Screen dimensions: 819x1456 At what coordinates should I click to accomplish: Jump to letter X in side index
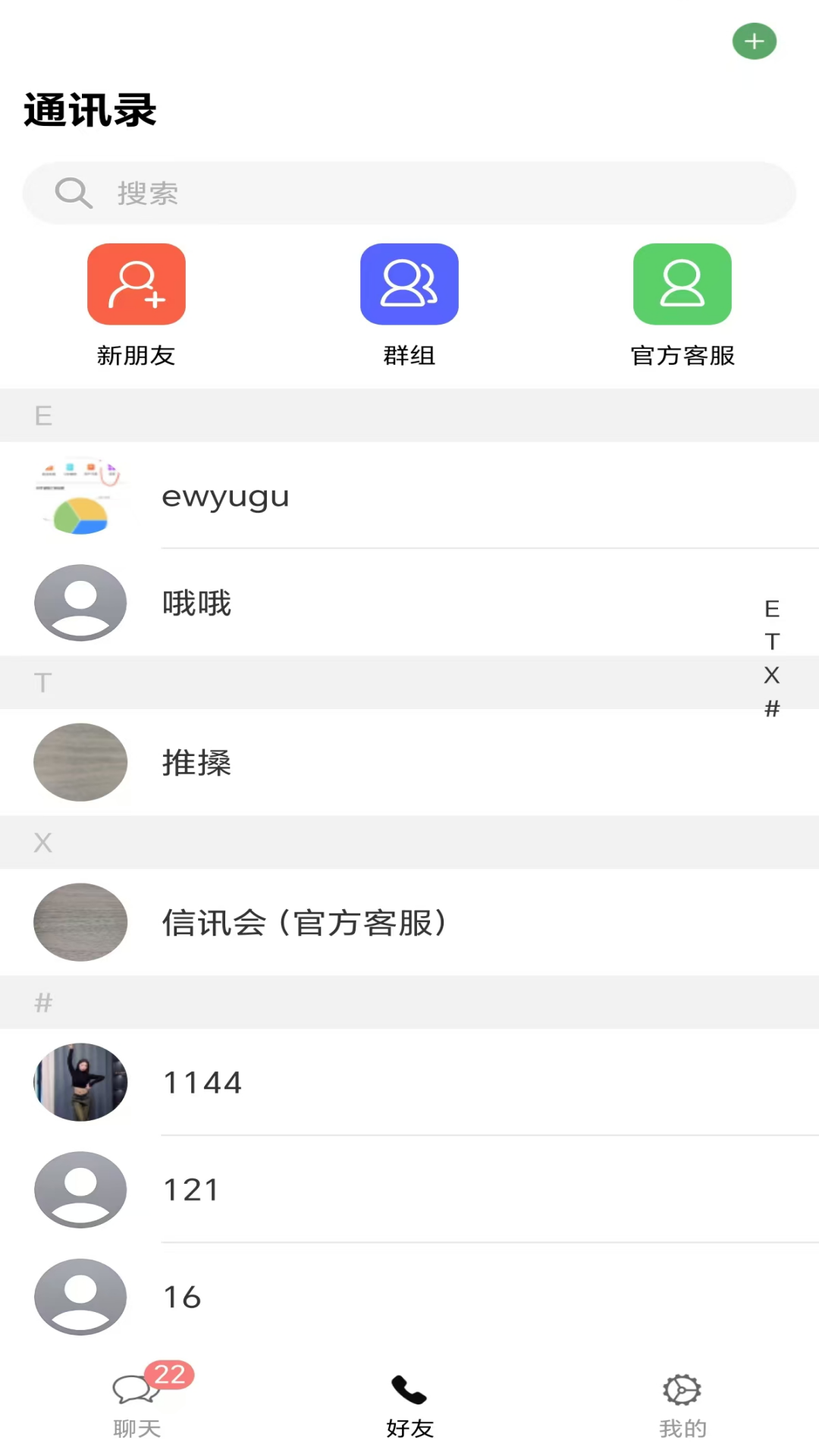772,675
